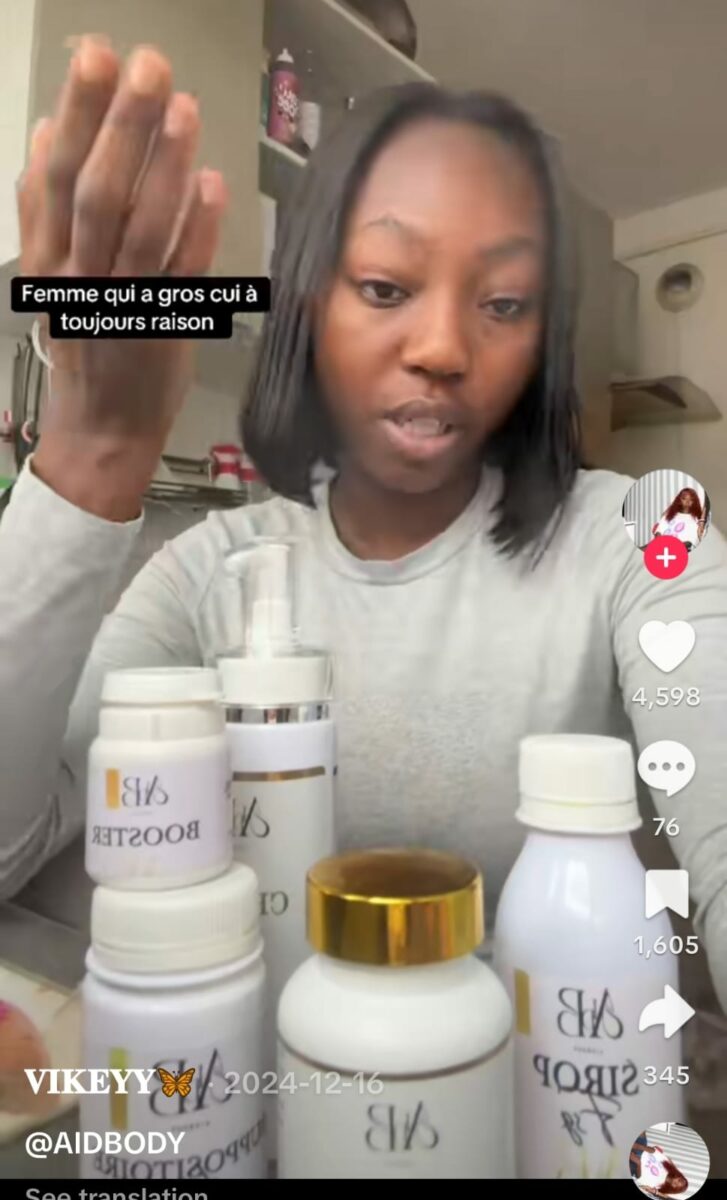
Task: Bookmark this video to favorites
Action: 666,894
